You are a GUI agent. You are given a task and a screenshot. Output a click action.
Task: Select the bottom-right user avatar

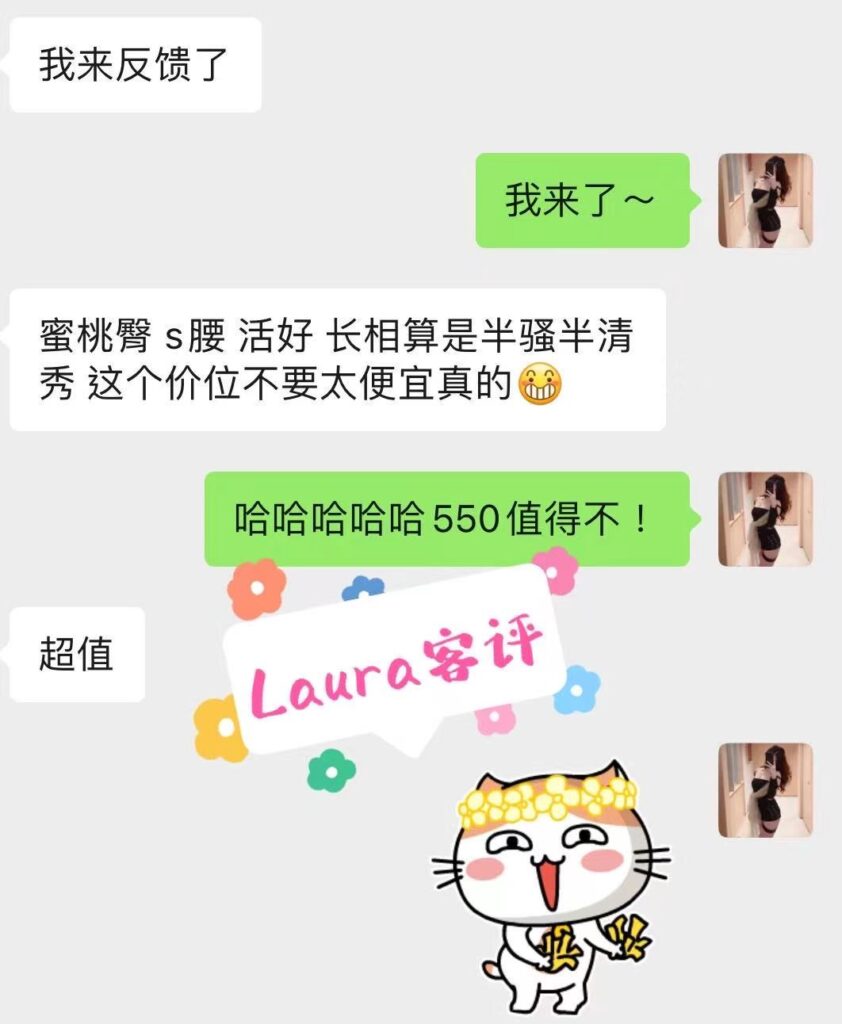click(x=765, y=790)
